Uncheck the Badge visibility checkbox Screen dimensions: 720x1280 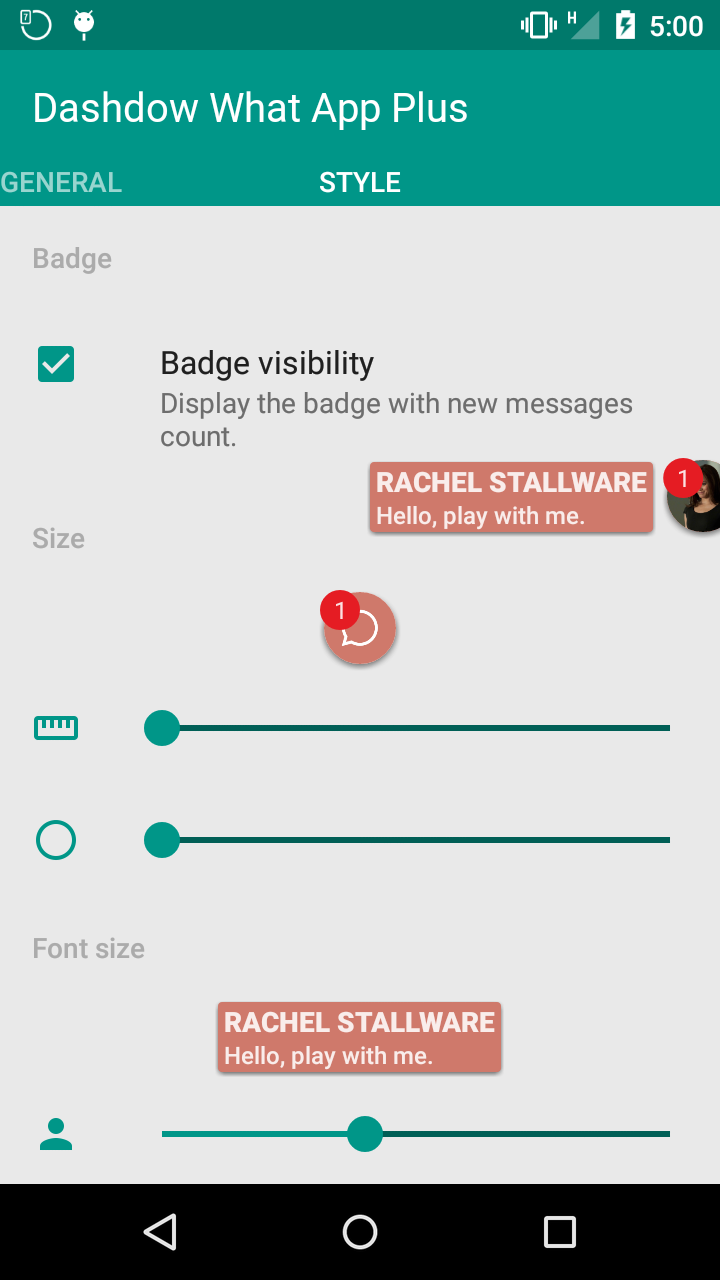(56, 364)
